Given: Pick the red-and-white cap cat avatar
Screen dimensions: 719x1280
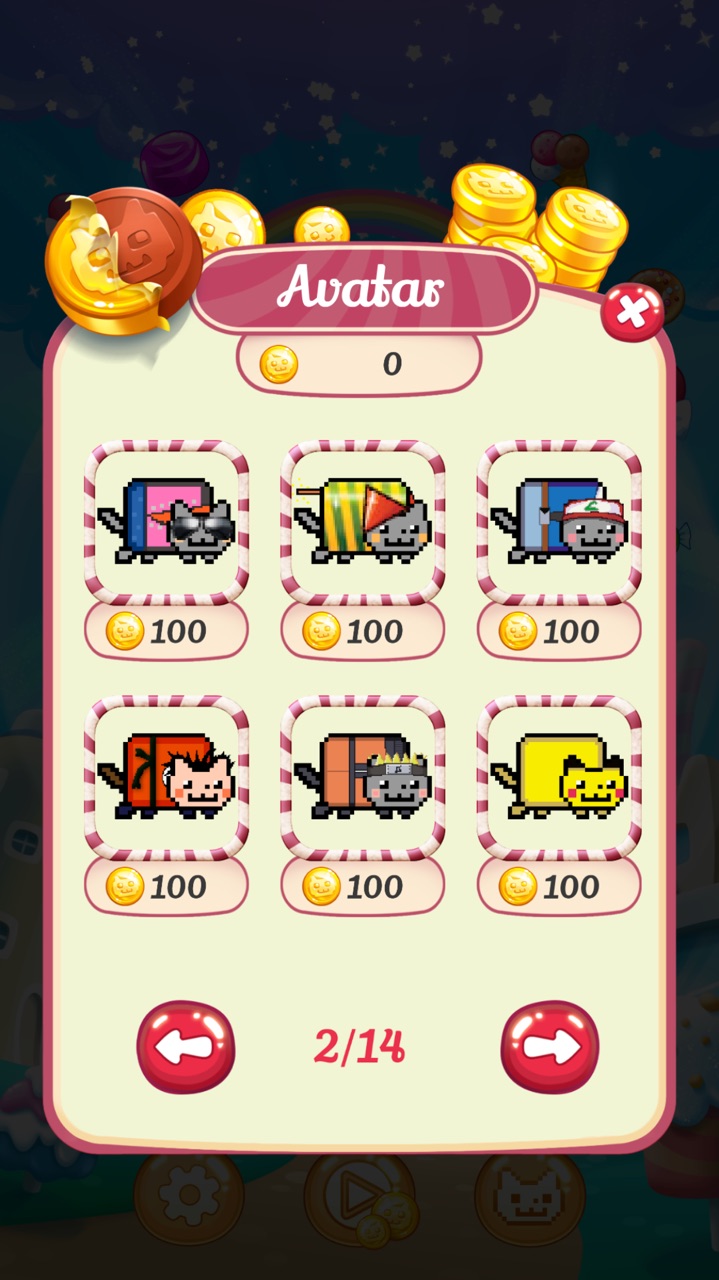Looking at the screenshot, I should [559, 522].
